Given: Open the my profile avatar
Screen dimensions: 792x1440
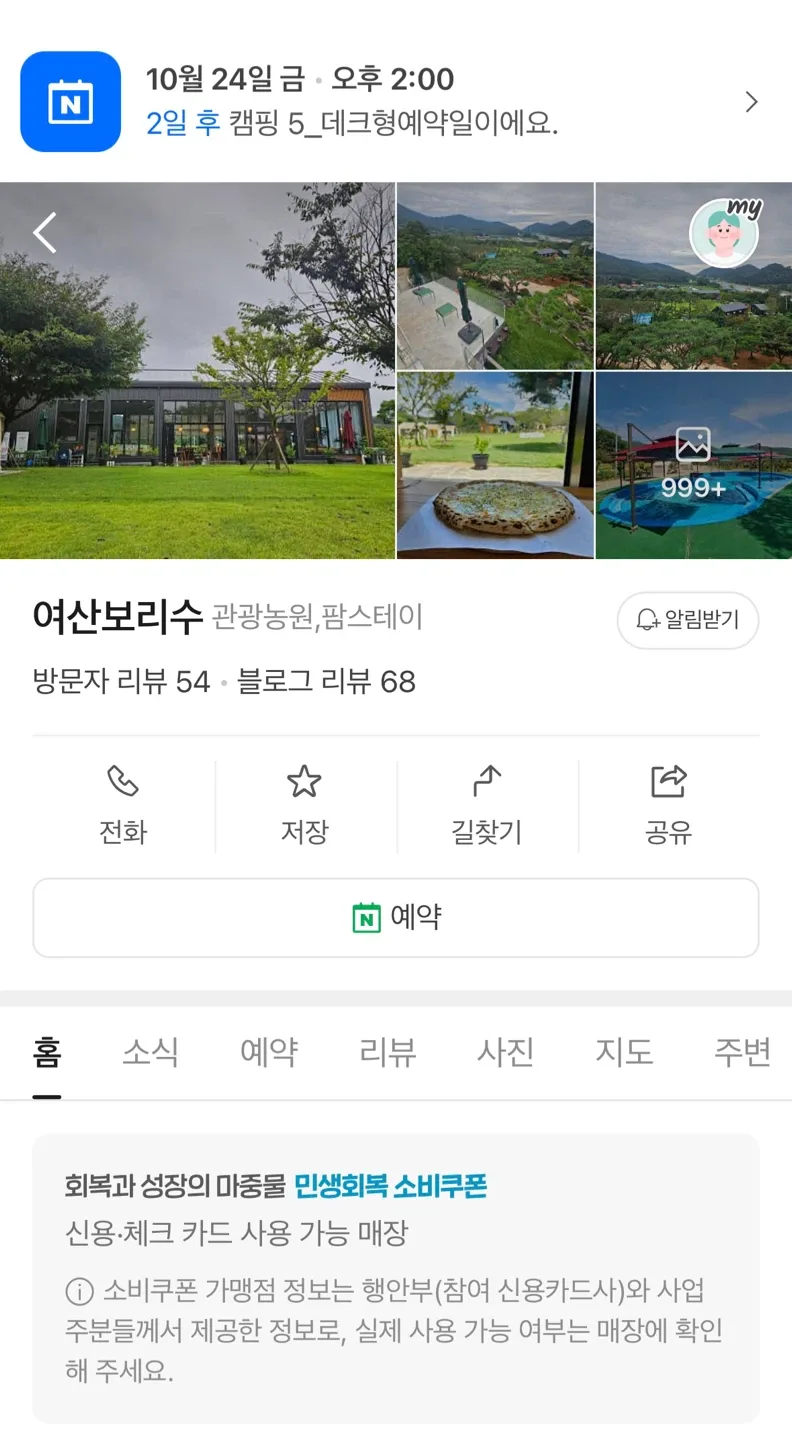Looking at the screenshot, I should pos(724,233).
